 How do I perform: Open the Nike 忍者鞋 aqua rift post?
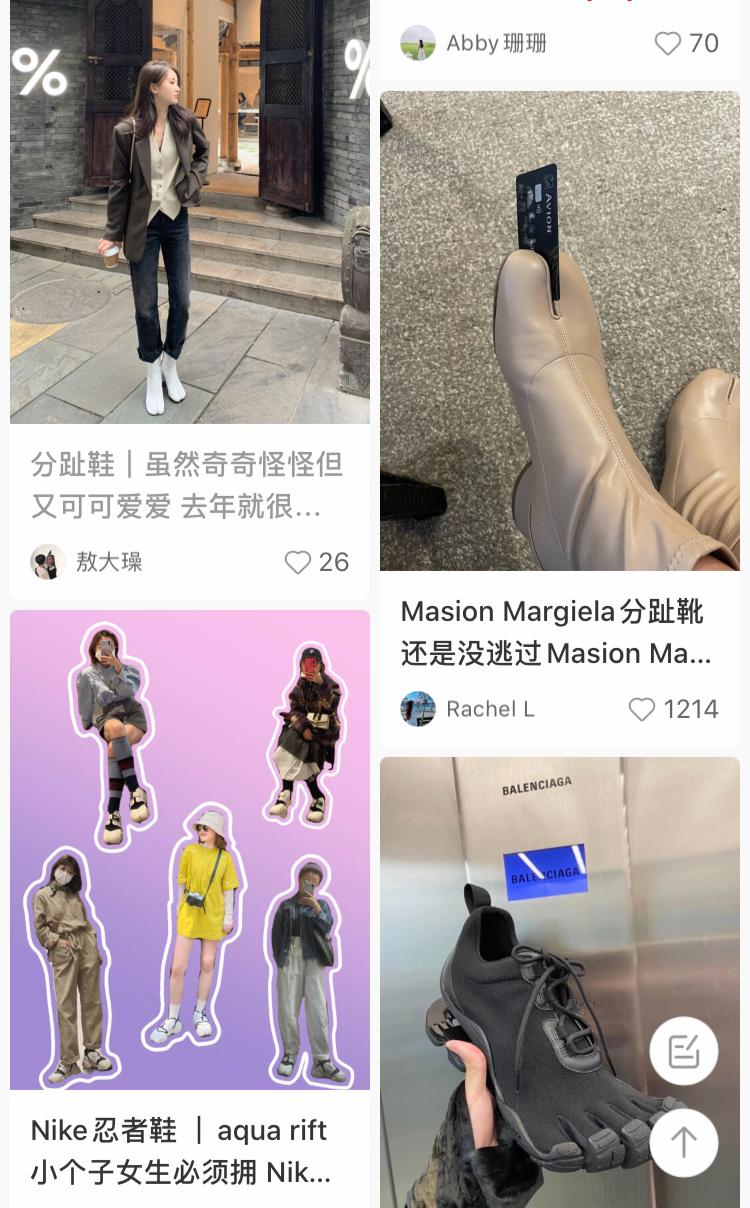click(189, 1150)
